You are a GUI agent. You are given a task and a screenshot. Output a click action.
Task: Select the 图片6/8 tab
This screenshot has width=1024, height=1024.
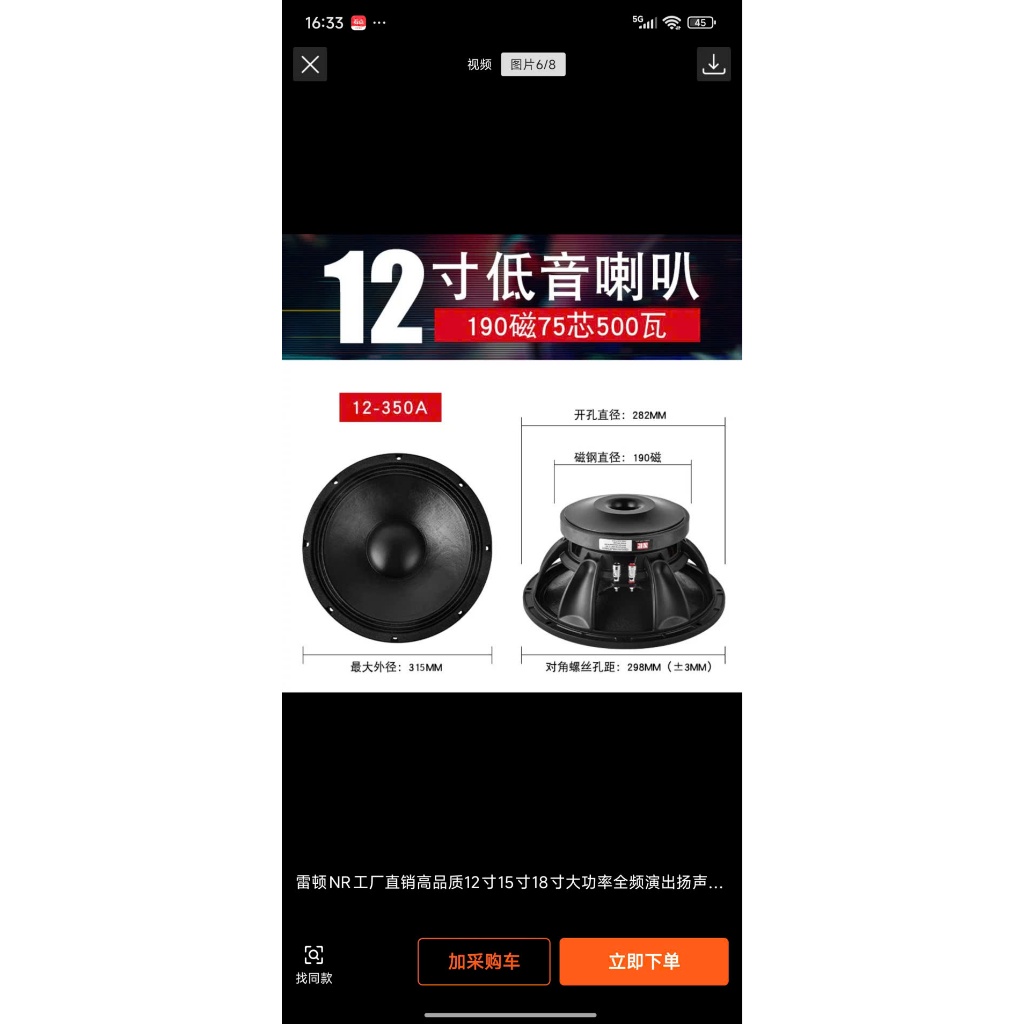[x=533, y=65]
